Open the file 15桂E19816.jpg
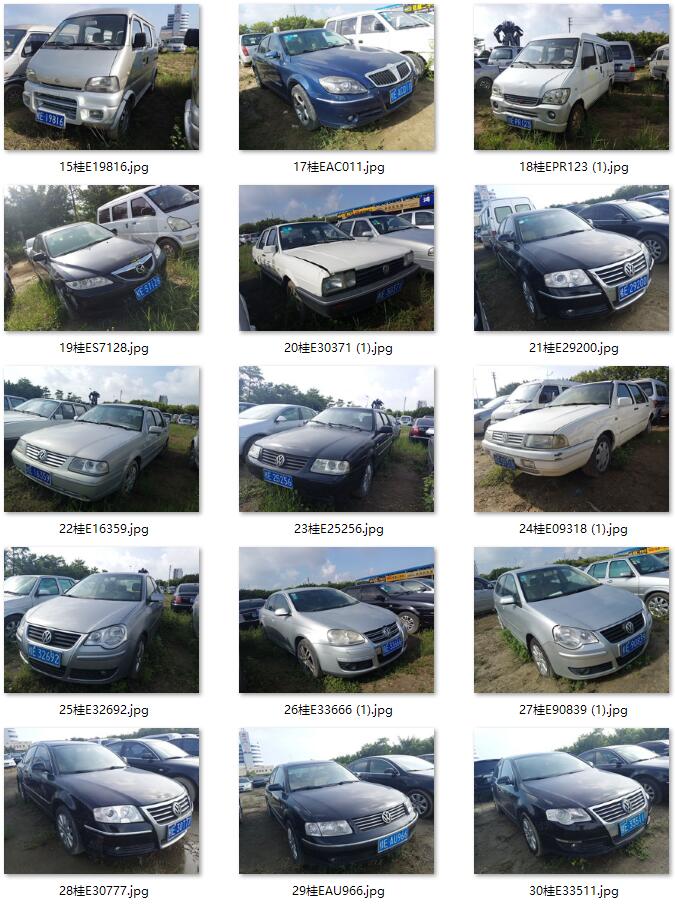 101,77
